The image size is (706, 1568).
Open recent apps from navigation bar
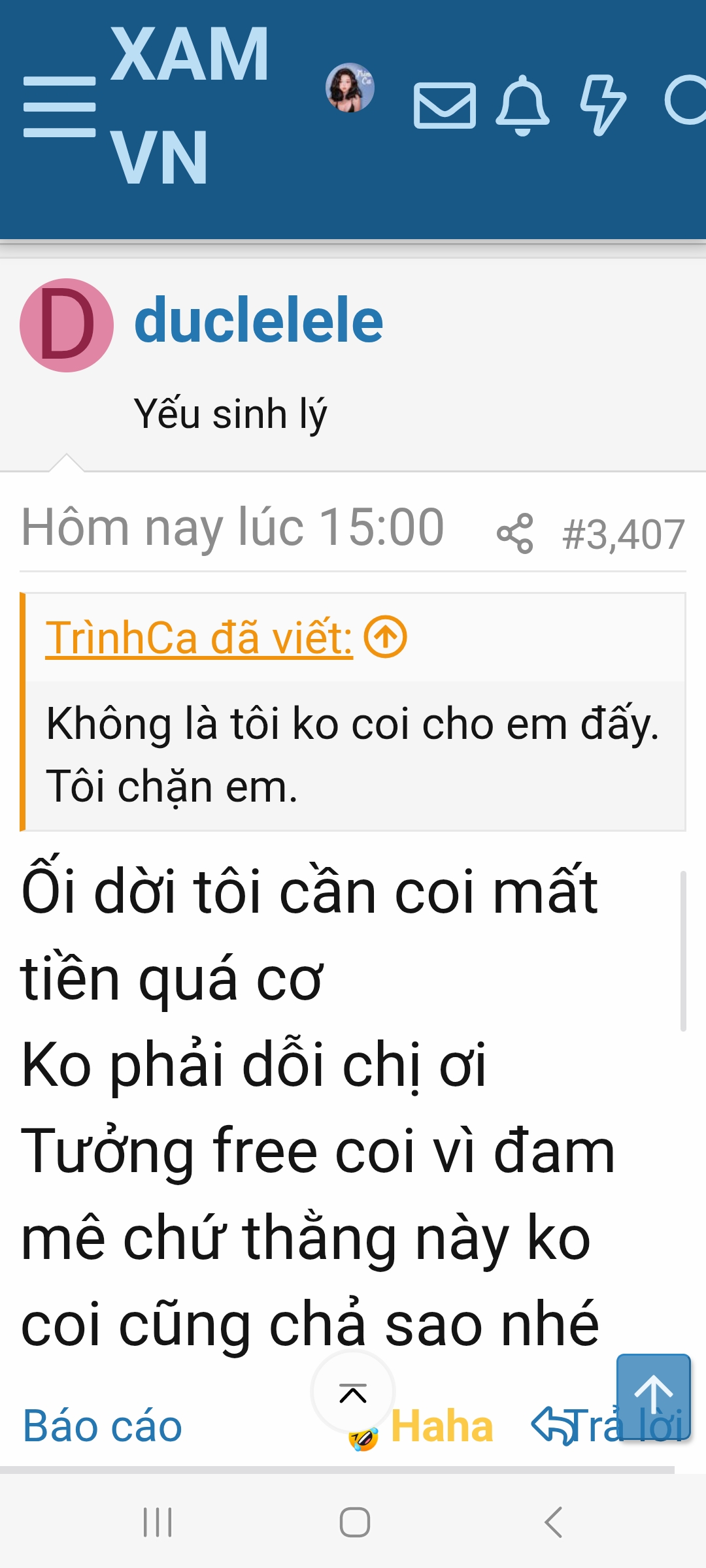158,1522
